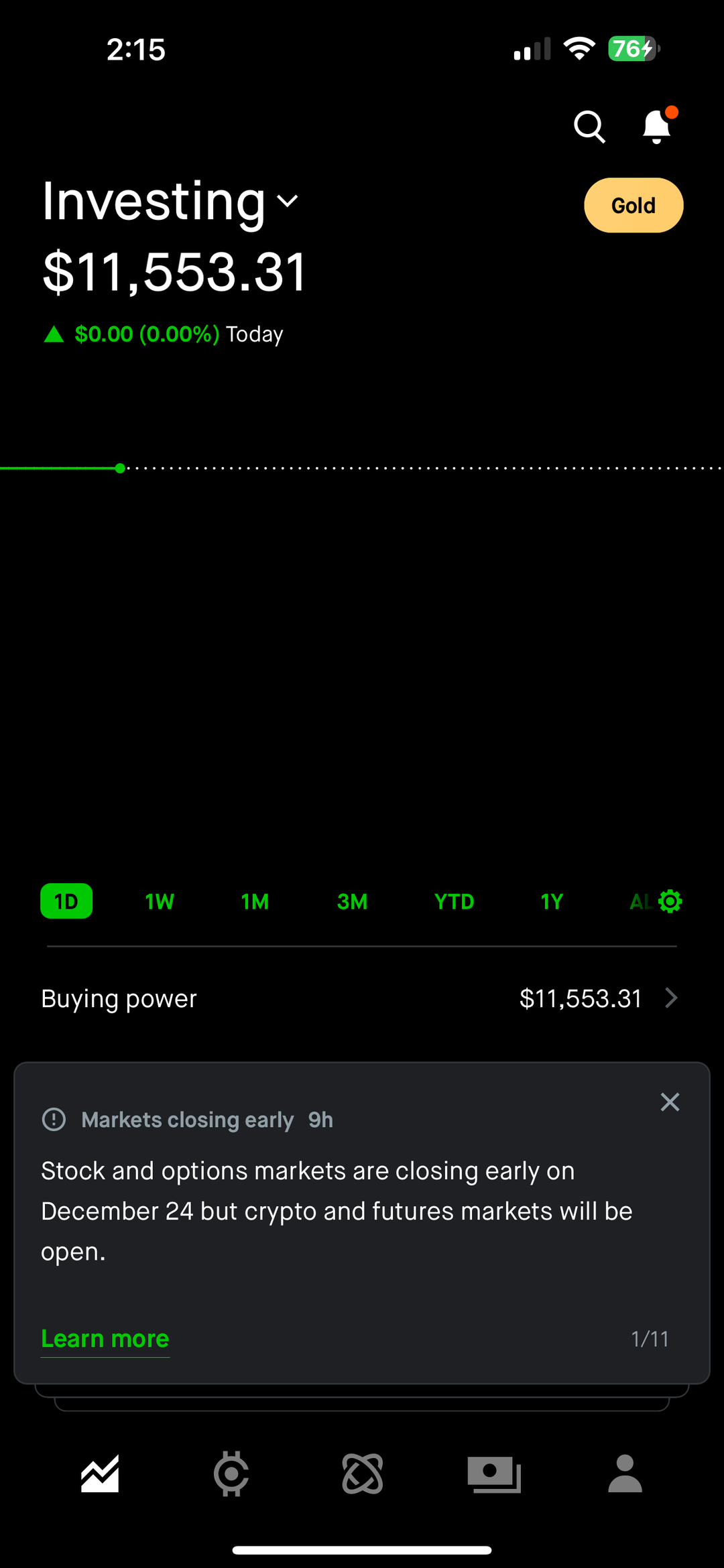The height and width of the screenshot is (1568, 724).
Task: Tap Learn more about early closing
Action: (x=105, y=1339)
